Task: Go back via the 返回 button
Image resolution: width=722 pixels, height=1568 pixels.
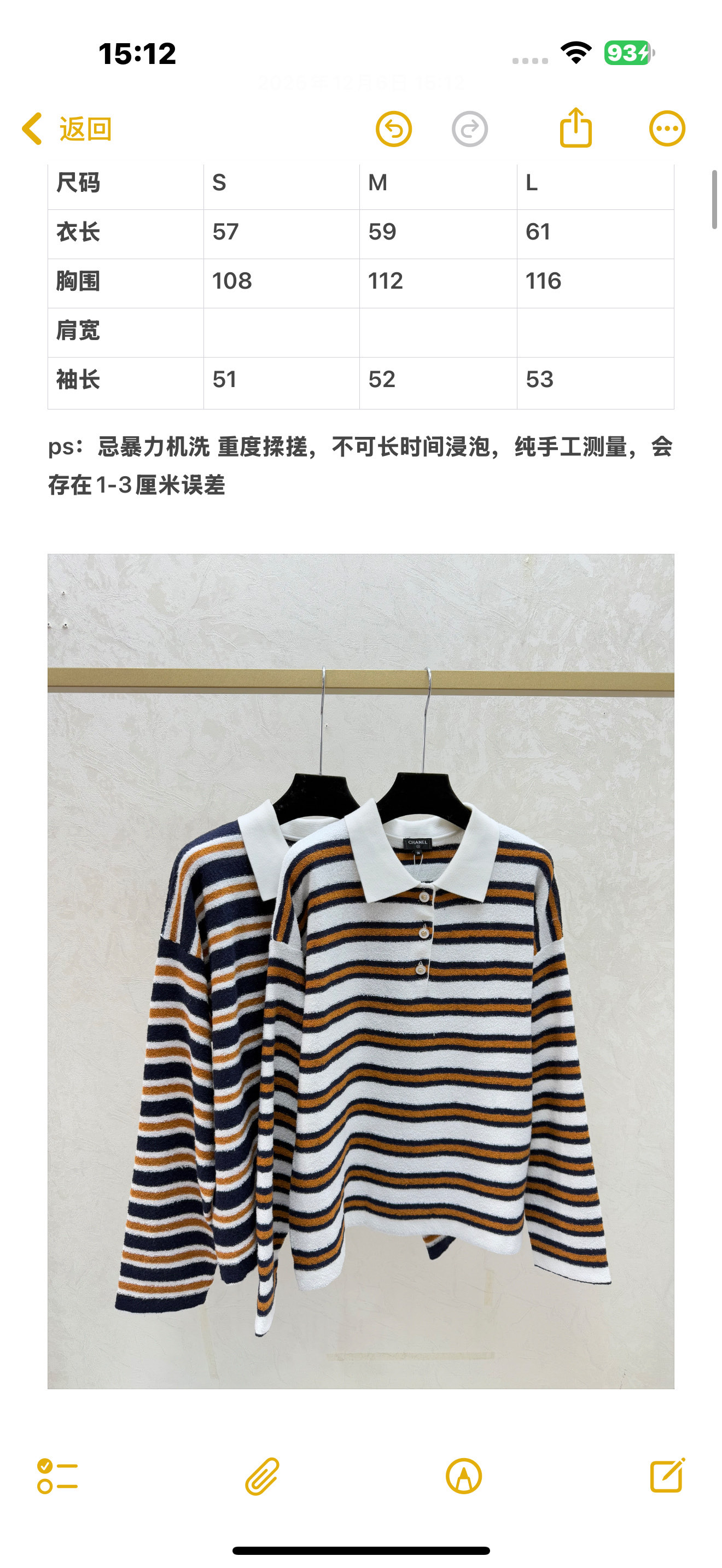Action: coord(67,128)
